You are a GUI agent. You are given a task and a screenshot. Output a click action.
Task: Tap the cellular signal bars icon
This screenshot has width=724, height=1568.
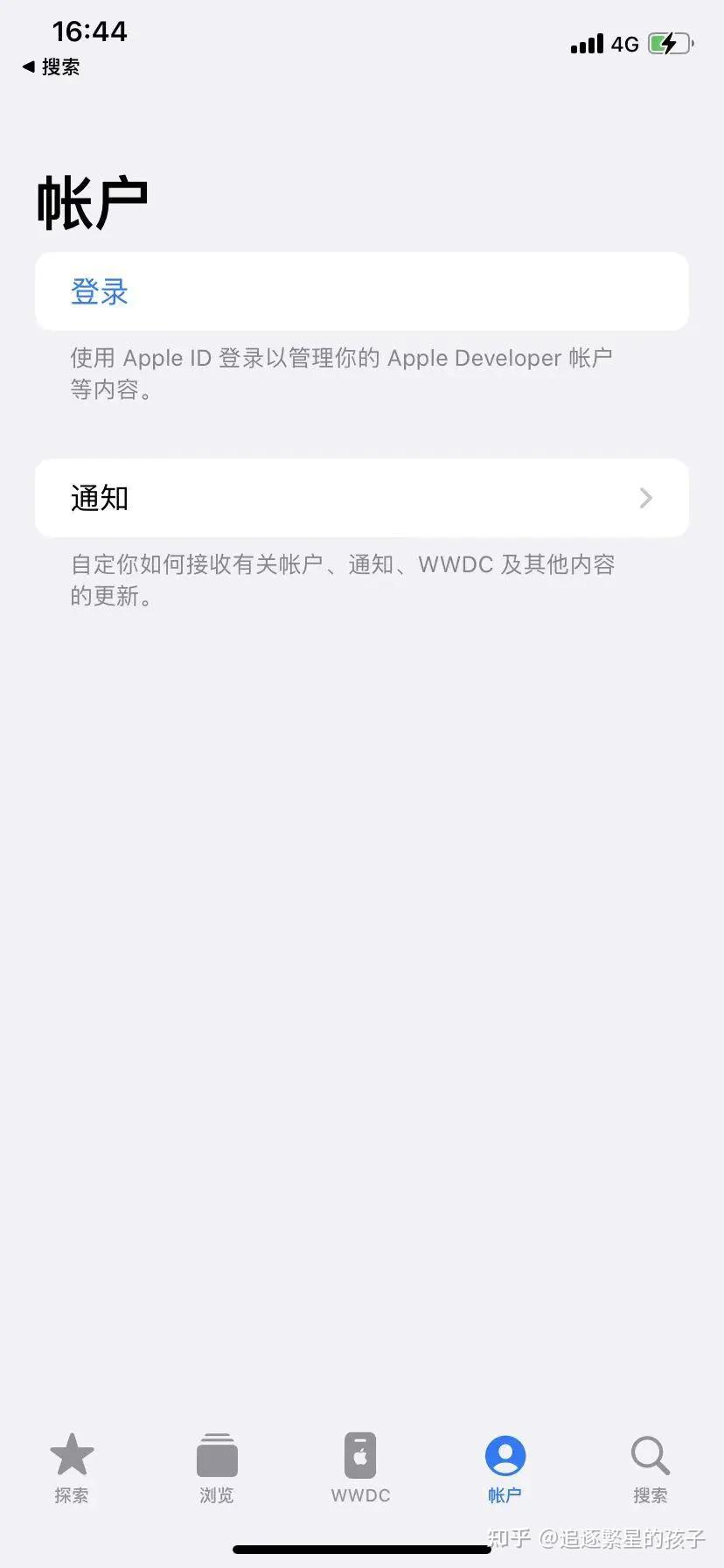pos(586,44)
